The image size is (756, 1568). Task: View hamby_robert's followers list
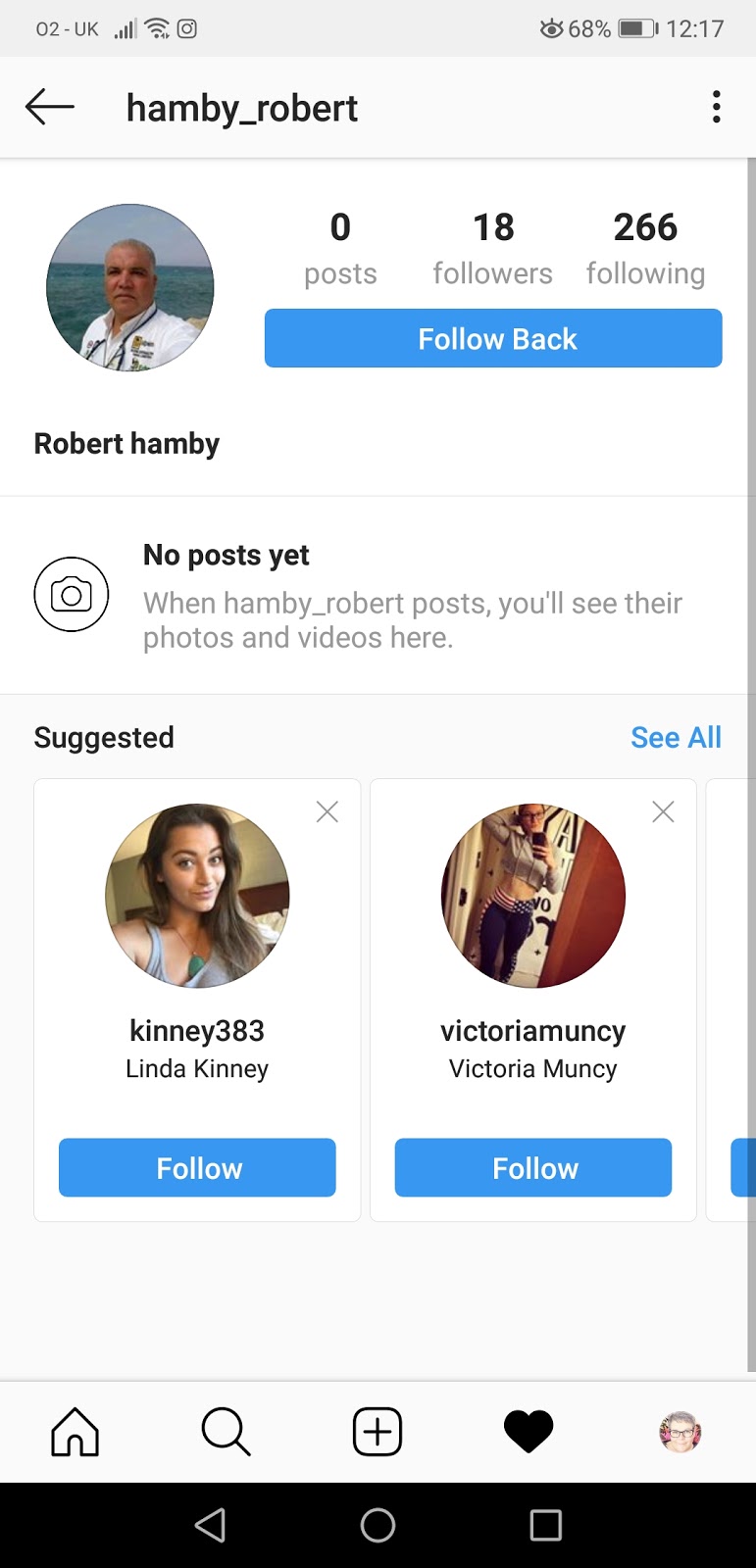[493, 248]
